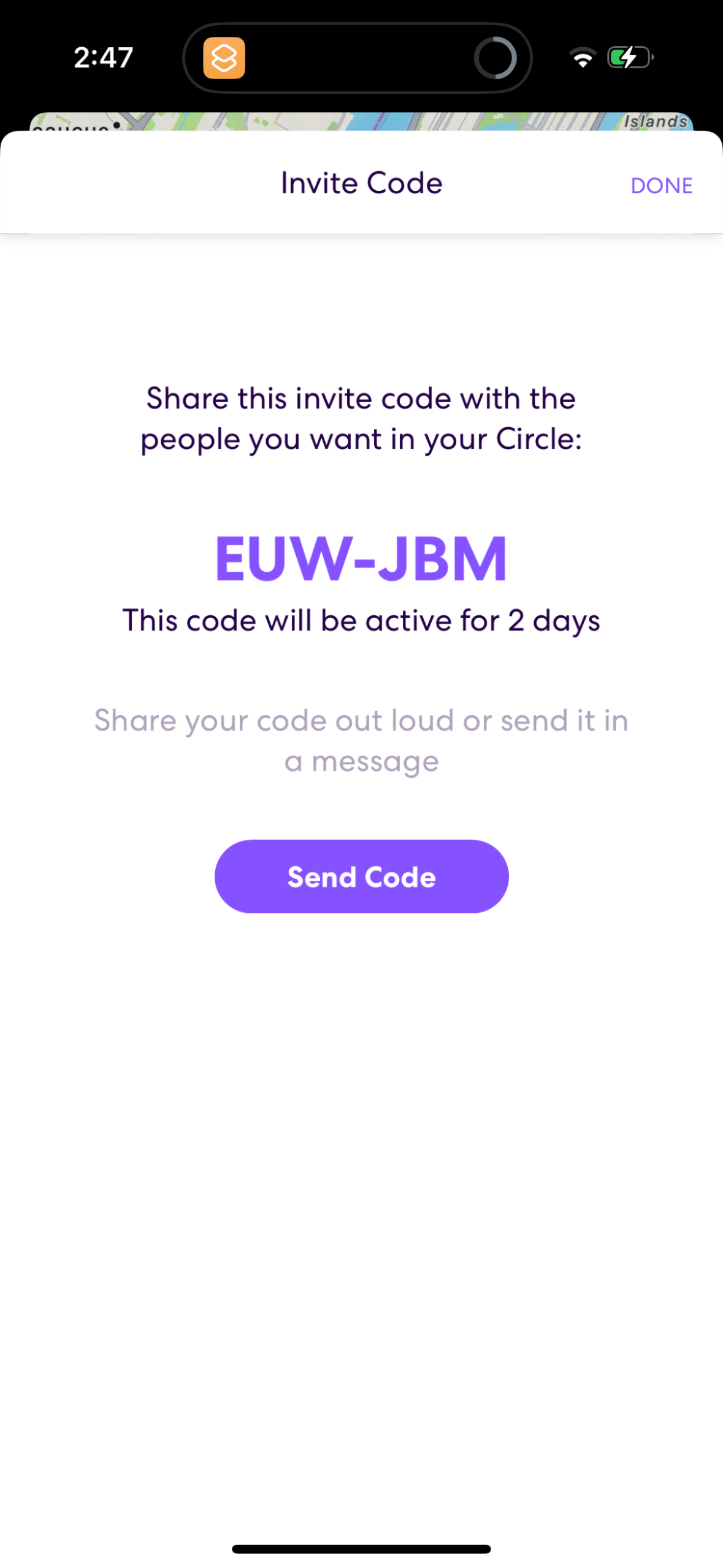Tap the invite code EUW-JBM

pos(361,559)
